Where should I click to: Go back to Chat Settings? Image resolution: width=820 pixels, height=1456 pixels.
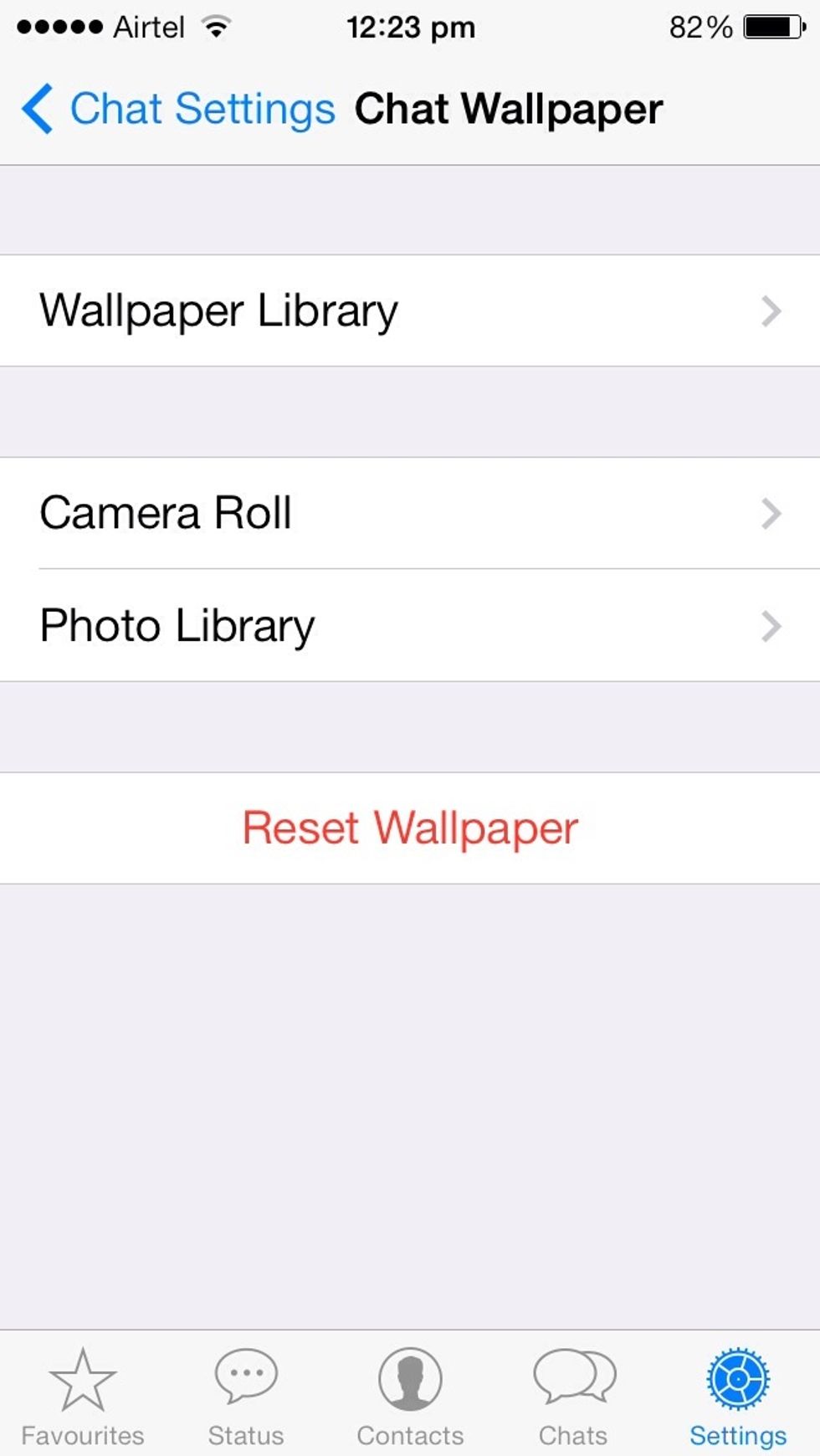coord(178,110)
